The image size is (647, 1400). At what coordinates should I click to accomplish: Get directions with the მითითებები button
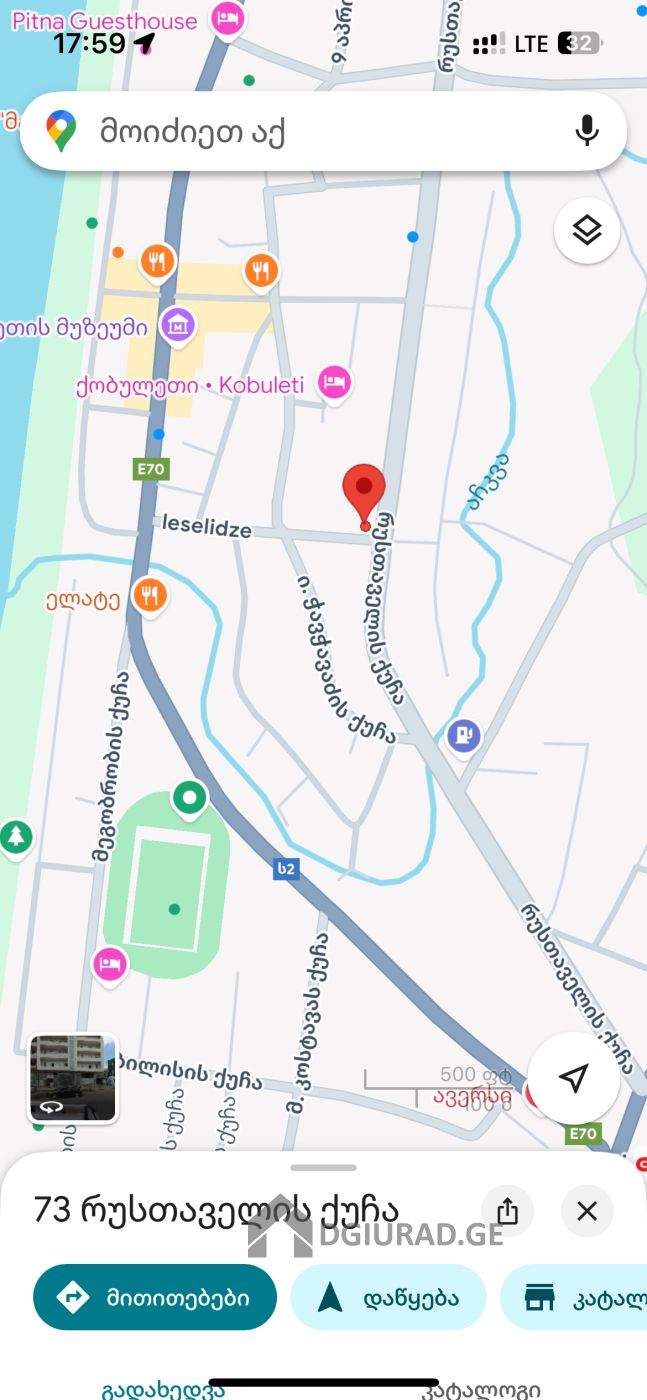(x=155, y=1297)
